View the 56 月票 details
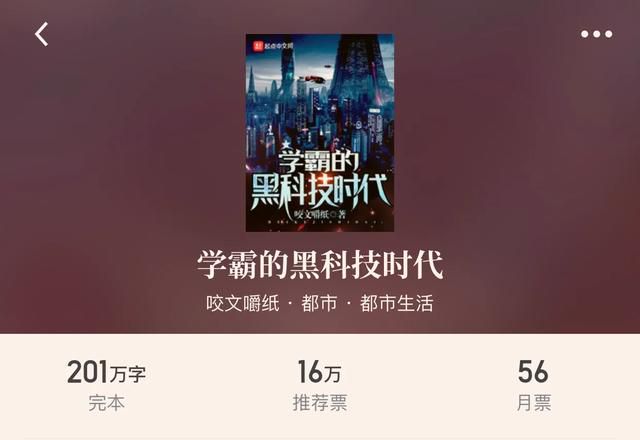 (x=533, y=387)
